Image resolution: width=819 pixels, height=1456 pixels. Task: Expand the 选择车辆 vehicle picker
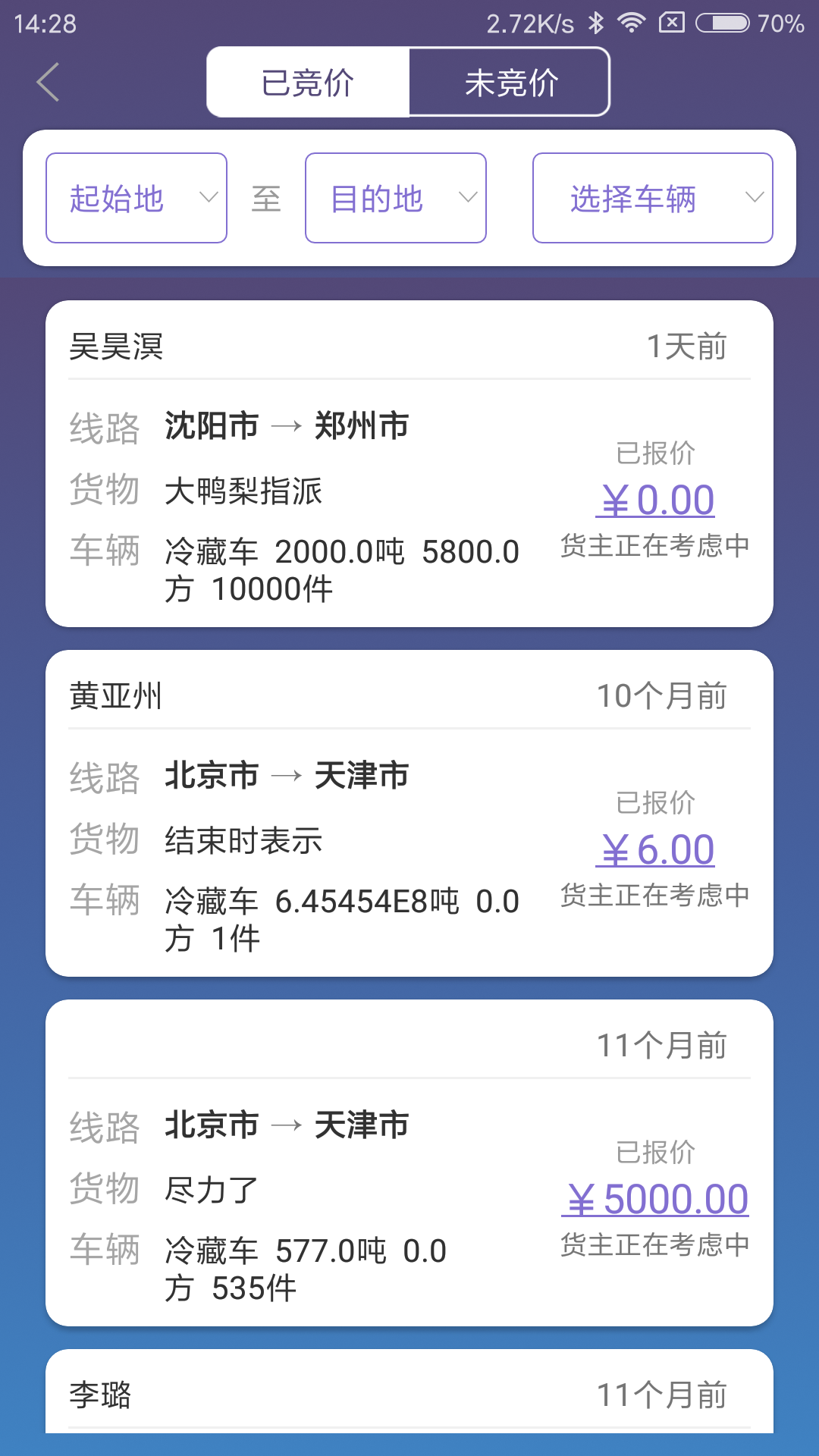tap(653, 198)
